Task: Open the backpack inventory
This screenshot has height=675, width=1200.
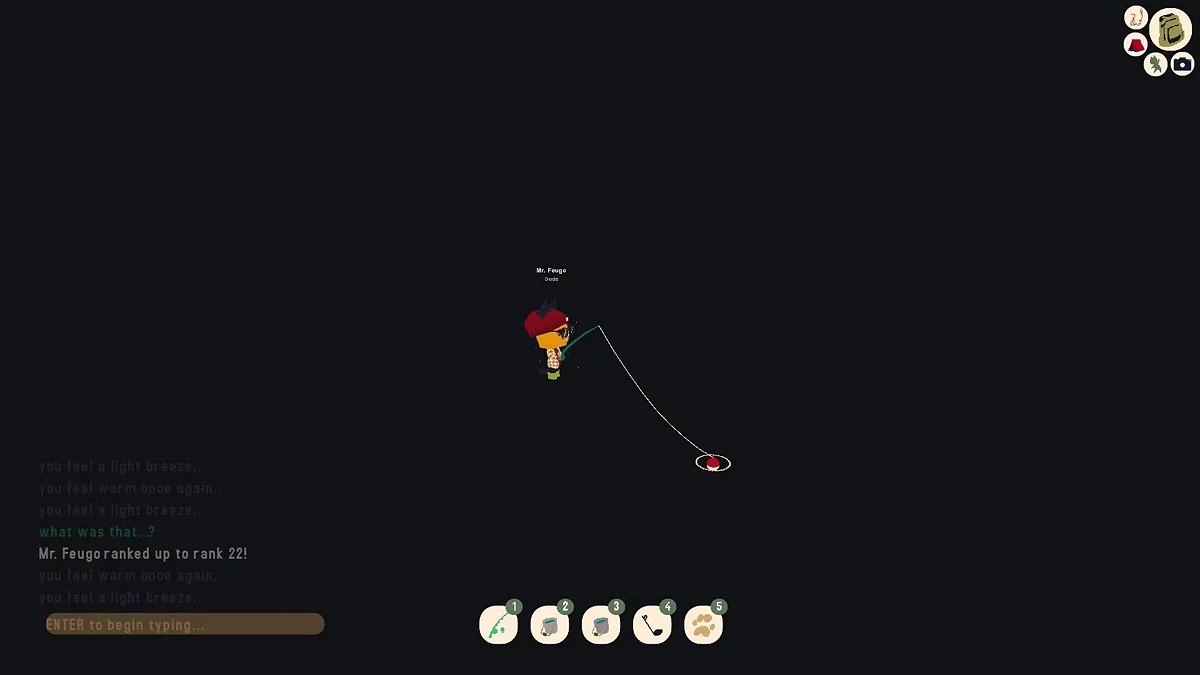Action: [x=1169, y=29]
